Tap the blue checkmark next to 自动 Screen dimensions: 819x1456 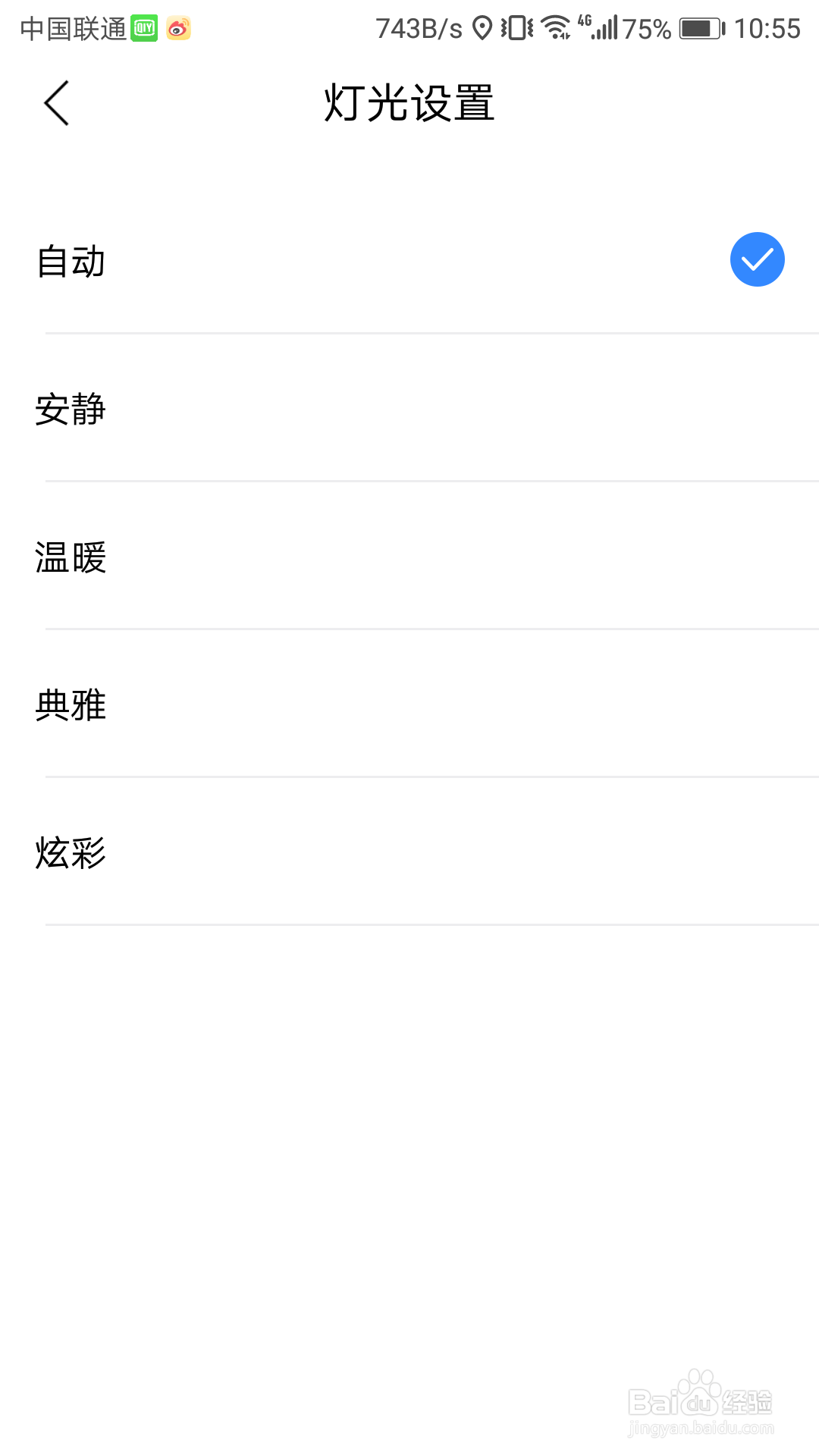(x=756, y=259)
